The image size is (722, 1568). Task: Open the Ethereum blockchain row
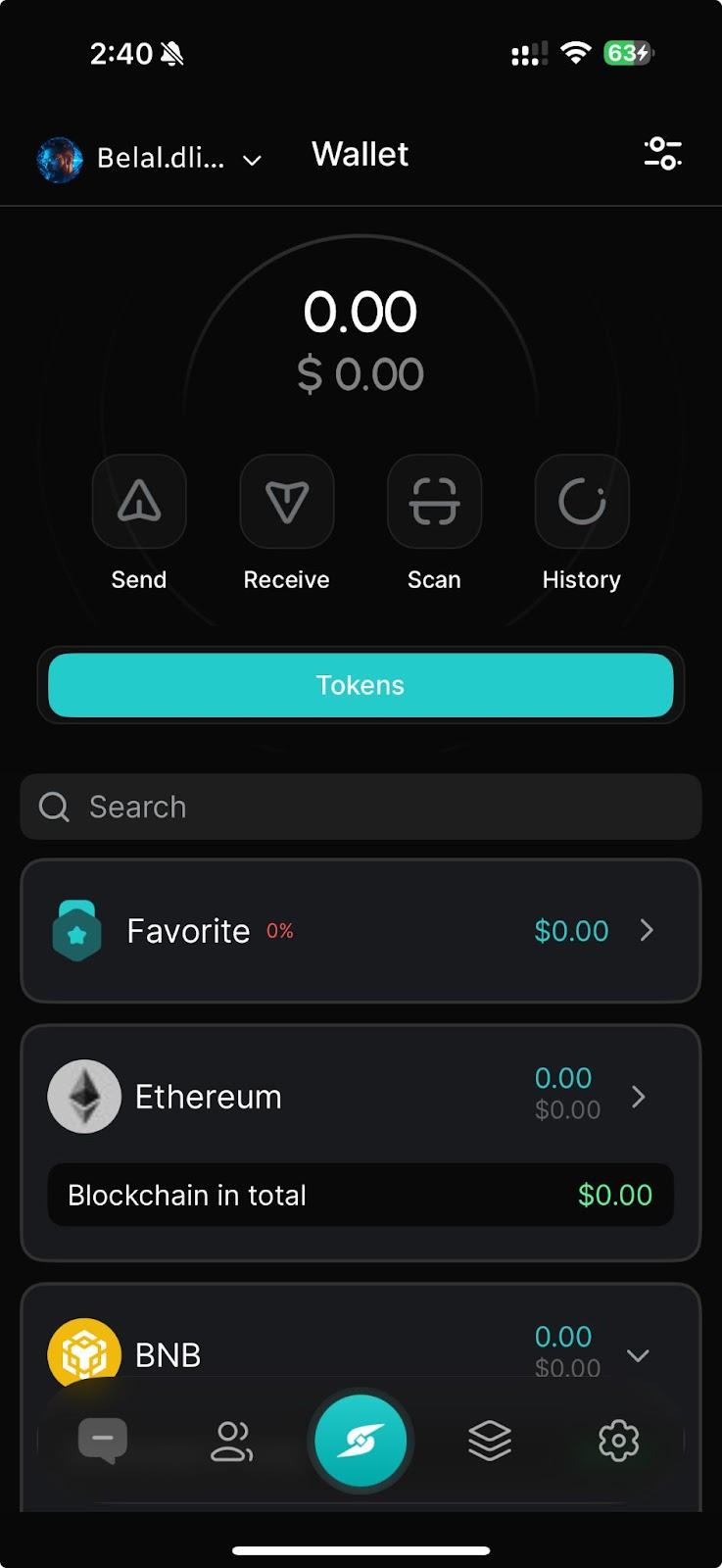click(361, 1096)
